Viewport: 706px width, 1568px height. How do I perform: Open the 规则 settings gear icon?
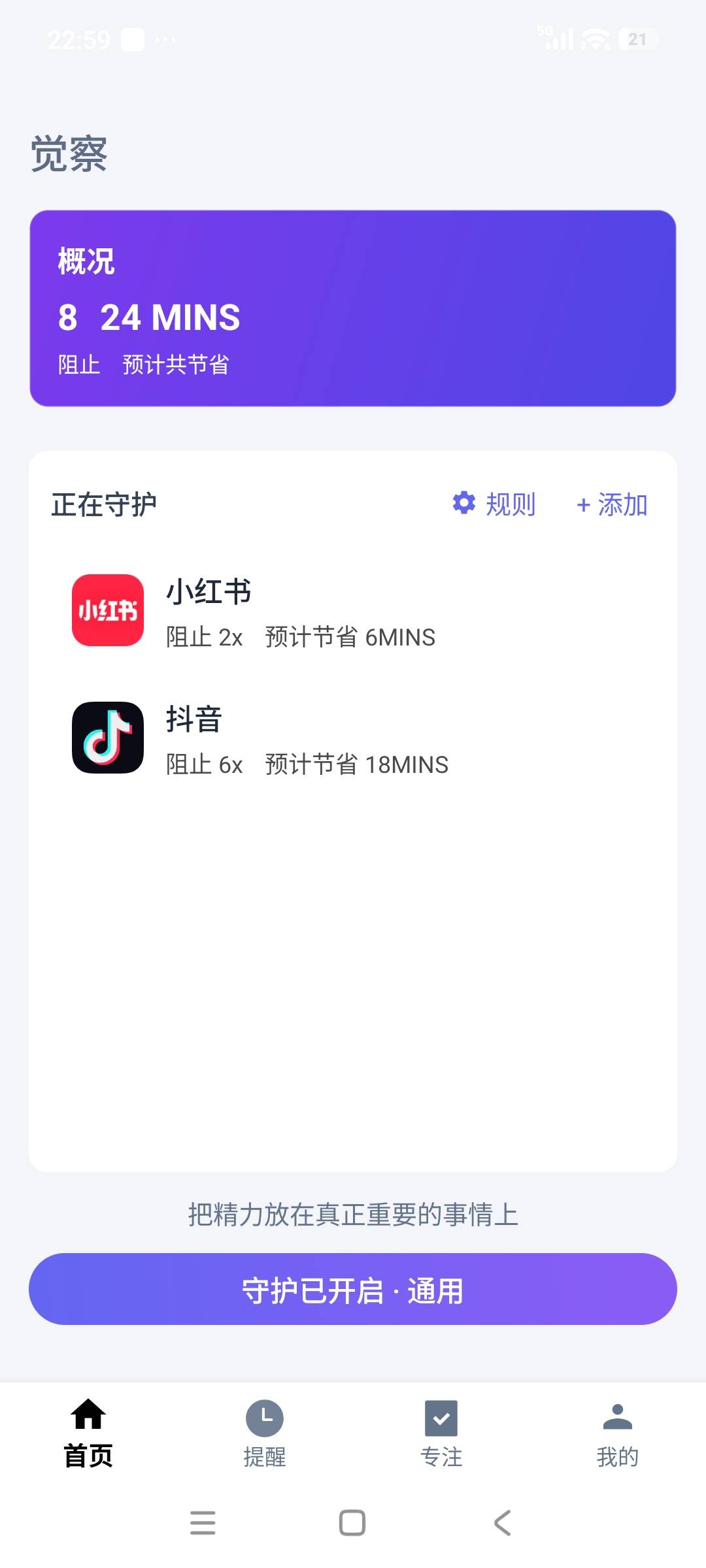tap(464, 504)
